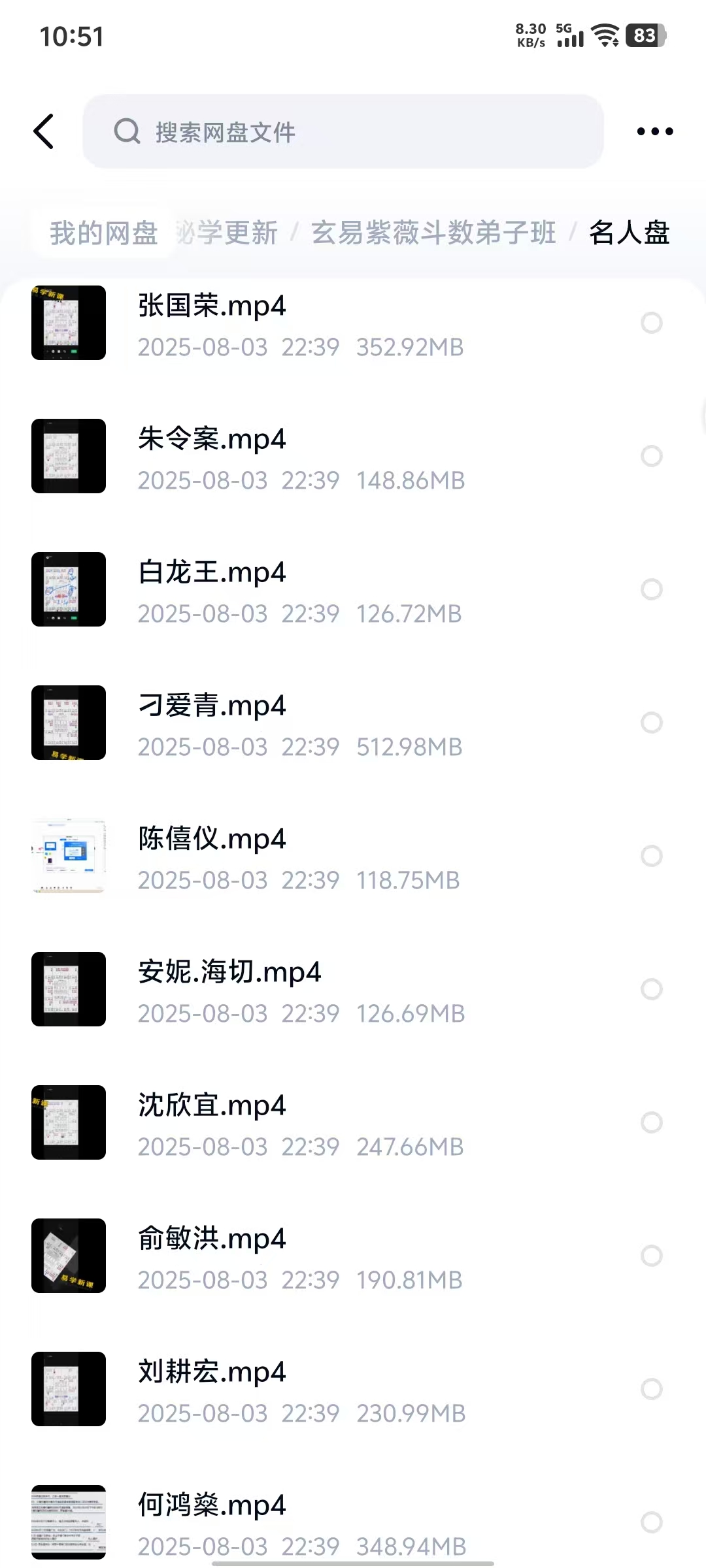Select the checkbox for 俞敏洪.mp4

(651, 1256)
